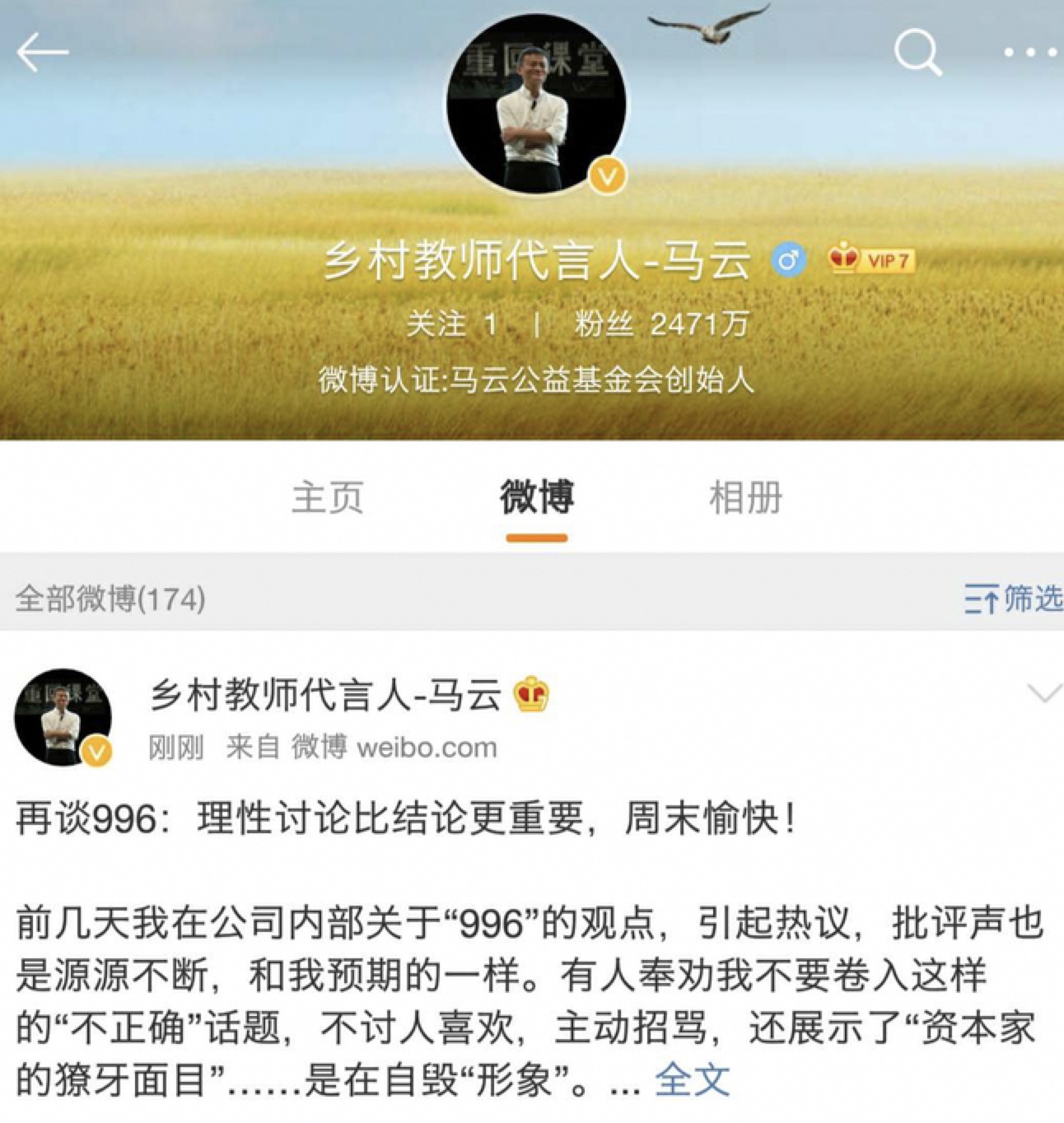
Task: Select the 微博 tab
Action: (x=536, y=498)
